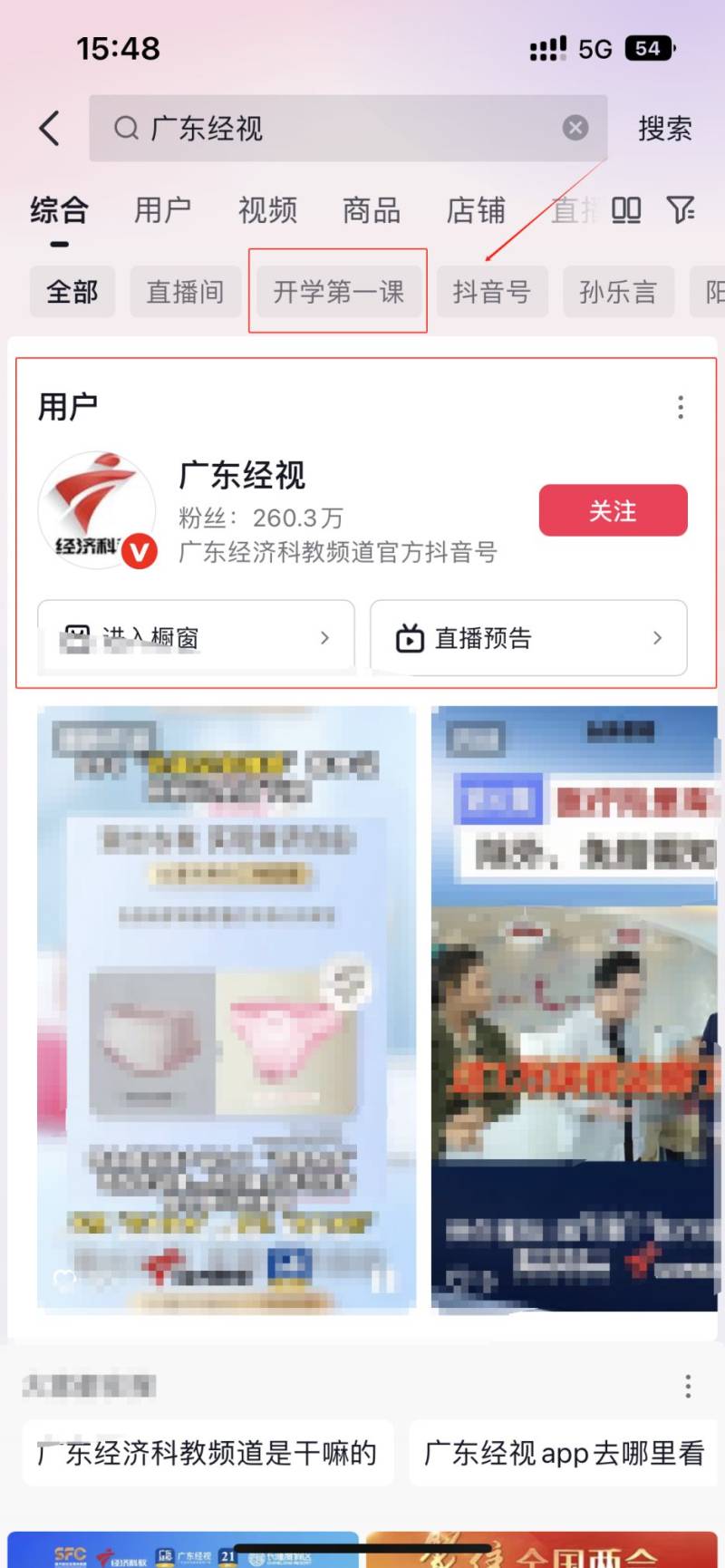This screenshot has height=1568, width=725.
Task: Open the 商品 tab
Action: 372,210
